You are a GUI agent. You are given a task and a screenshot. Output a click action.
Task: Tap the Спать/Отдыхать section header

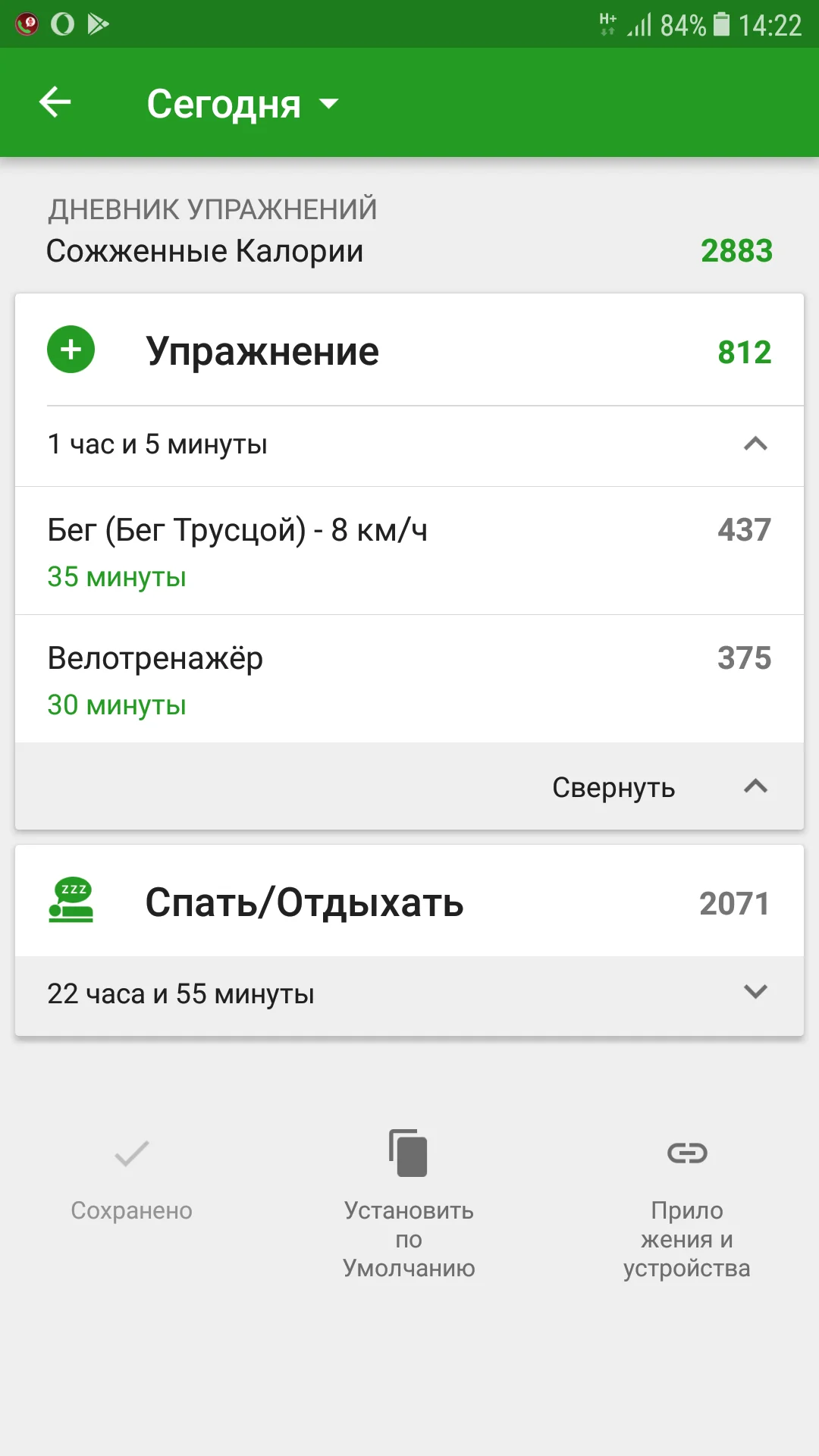(304, 901)
